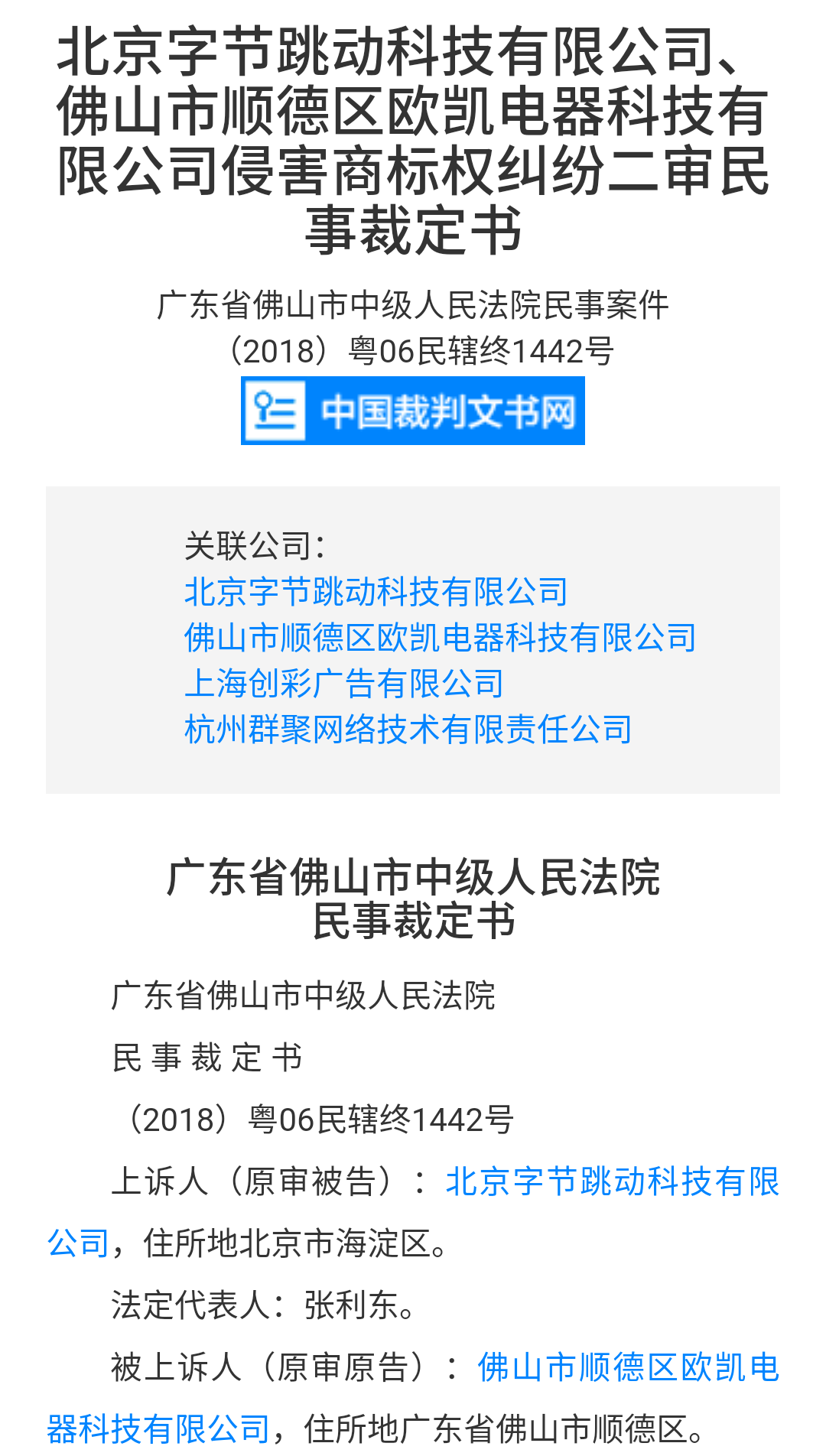
Task: Open 上海创彩广告有限公司 company link
Action: click(343, 684)
